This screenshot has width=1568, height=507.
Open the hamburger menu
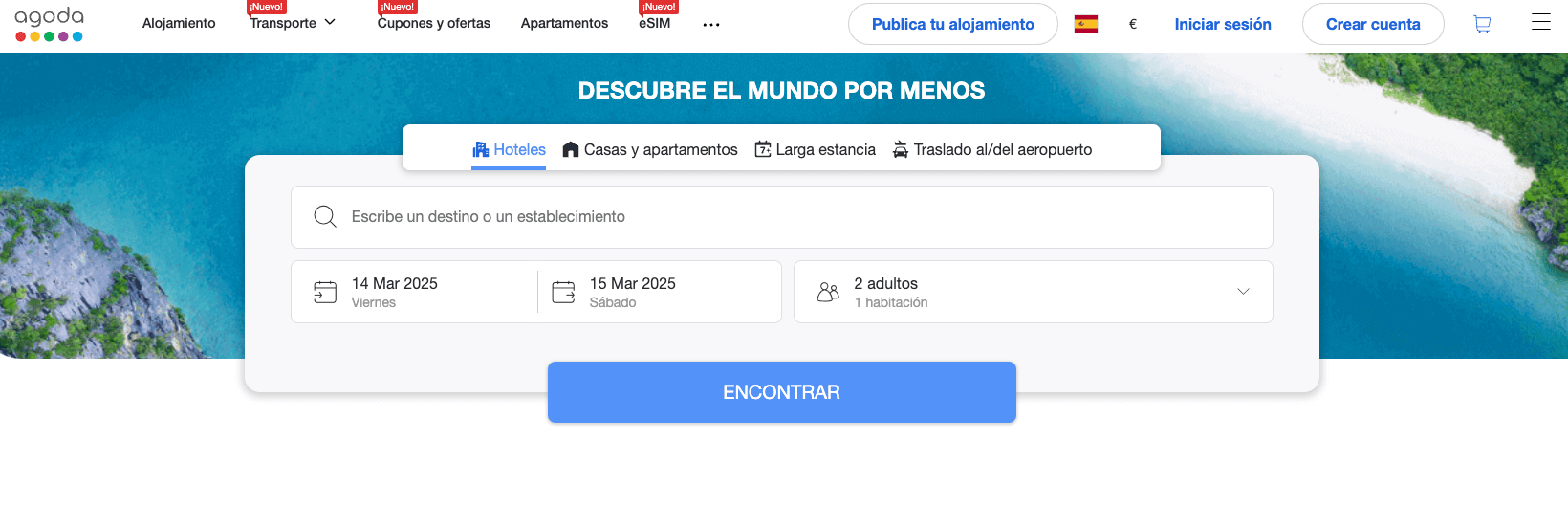coord(1540,22)
